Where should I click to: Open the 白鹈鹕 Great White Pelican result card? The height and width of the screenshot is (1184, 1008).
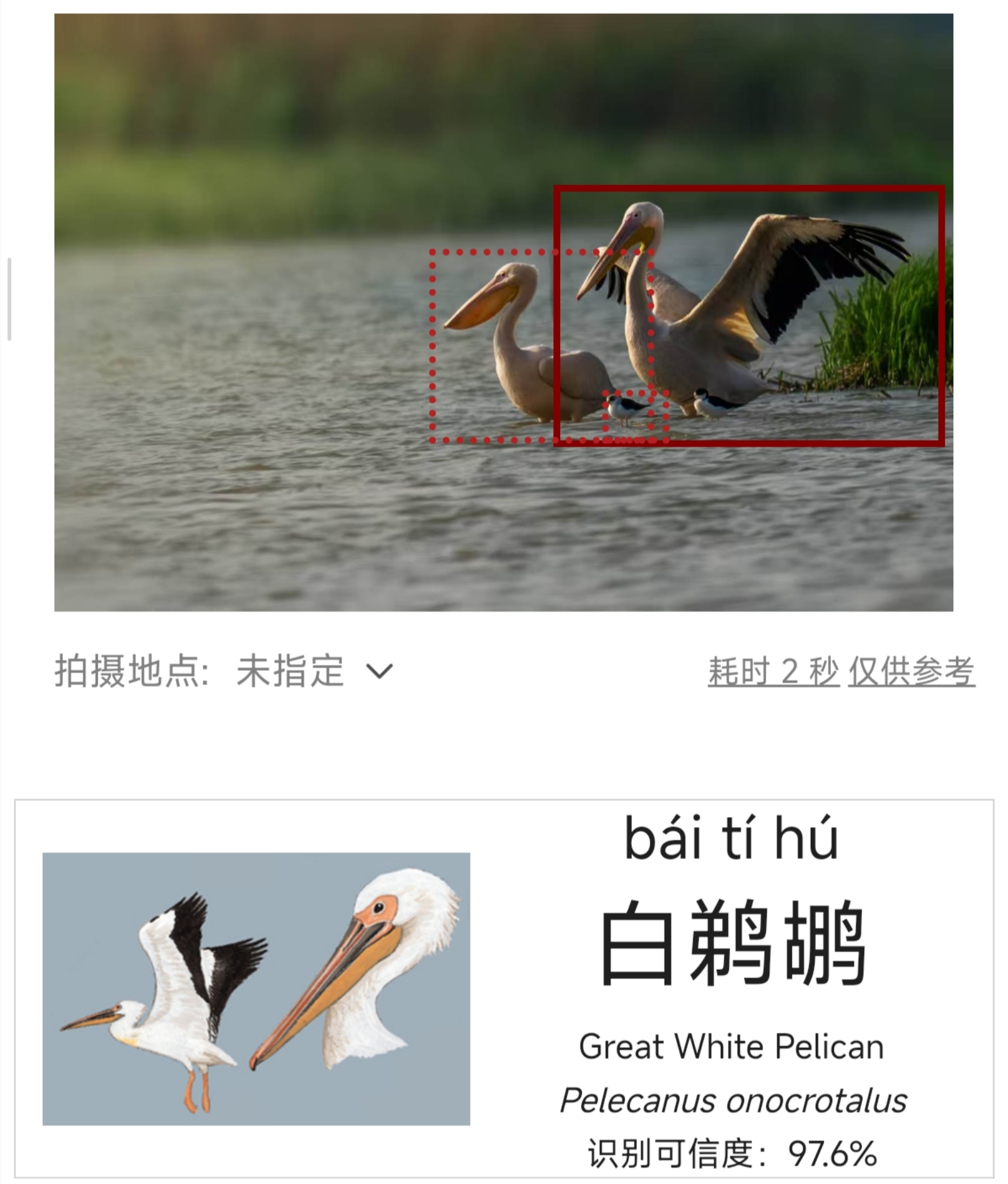coord(504,988)
